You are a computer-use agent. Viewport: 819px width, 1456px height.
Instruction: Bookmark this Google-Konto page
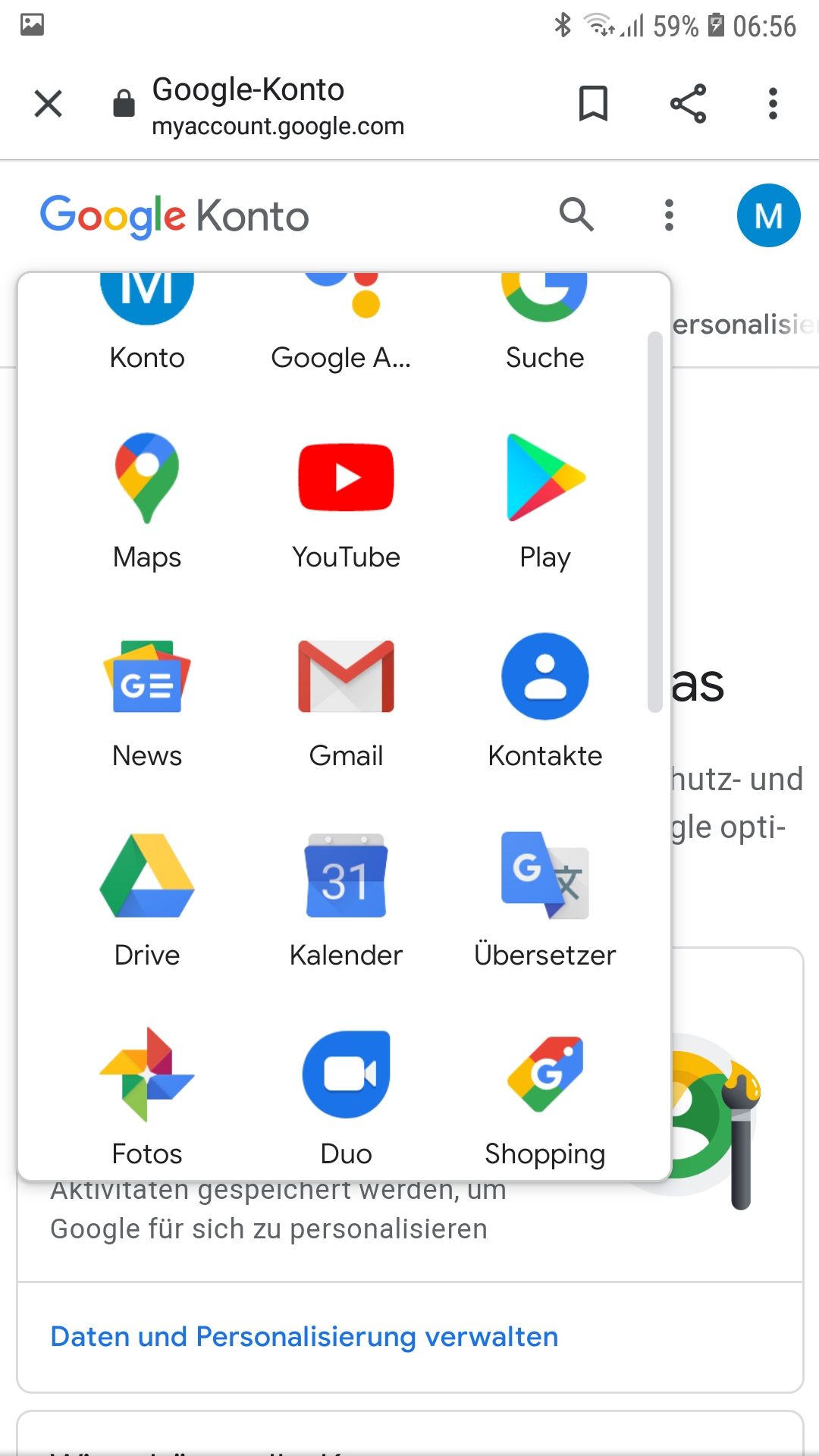click(x=593, y=104)
